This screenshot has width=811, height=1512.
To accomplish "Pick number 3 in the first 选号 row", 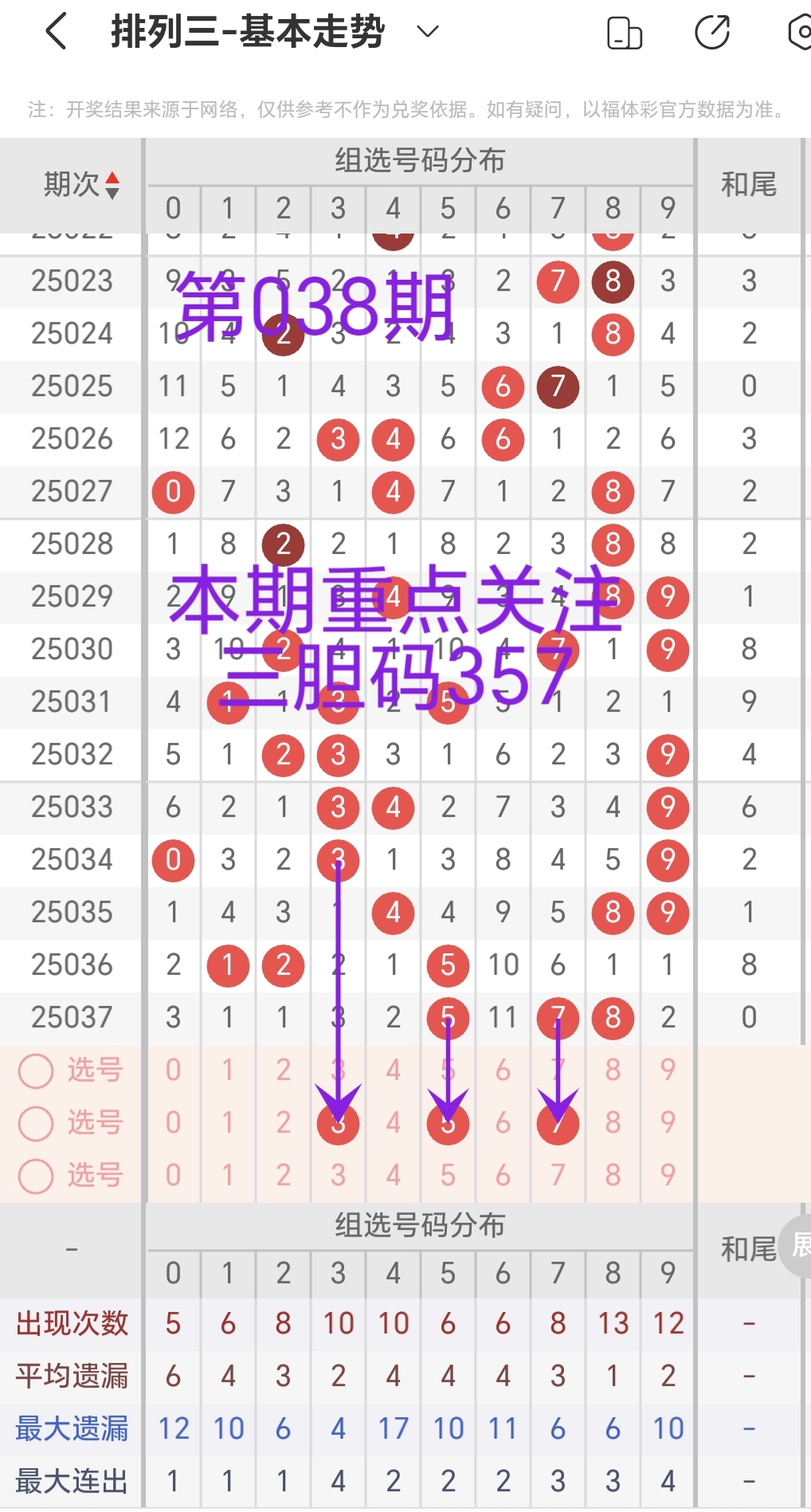I will (338, 1070).
